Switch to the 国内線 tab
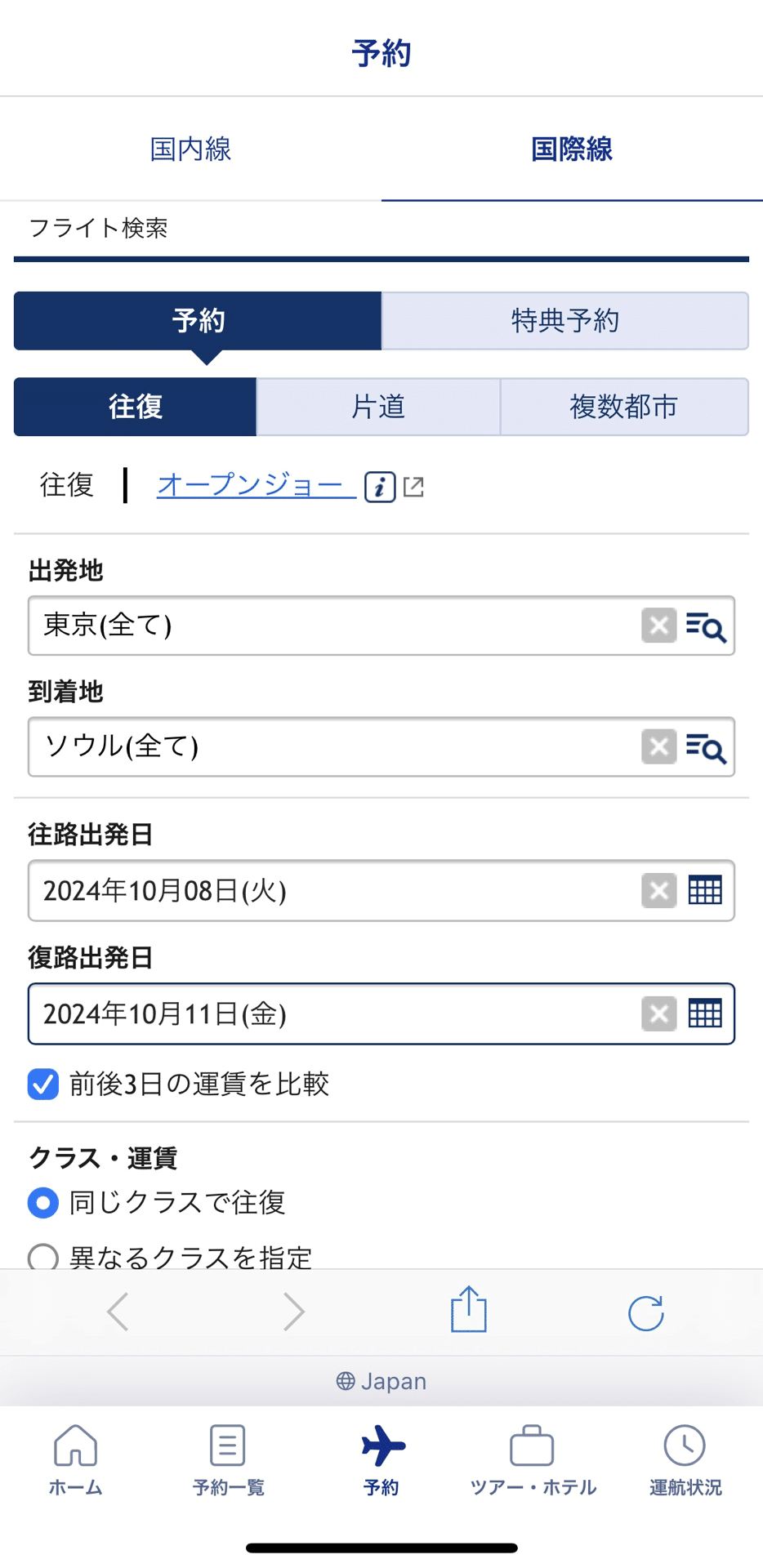The image size is (763, 1568). pyautogui.click(x=190, y=149)
